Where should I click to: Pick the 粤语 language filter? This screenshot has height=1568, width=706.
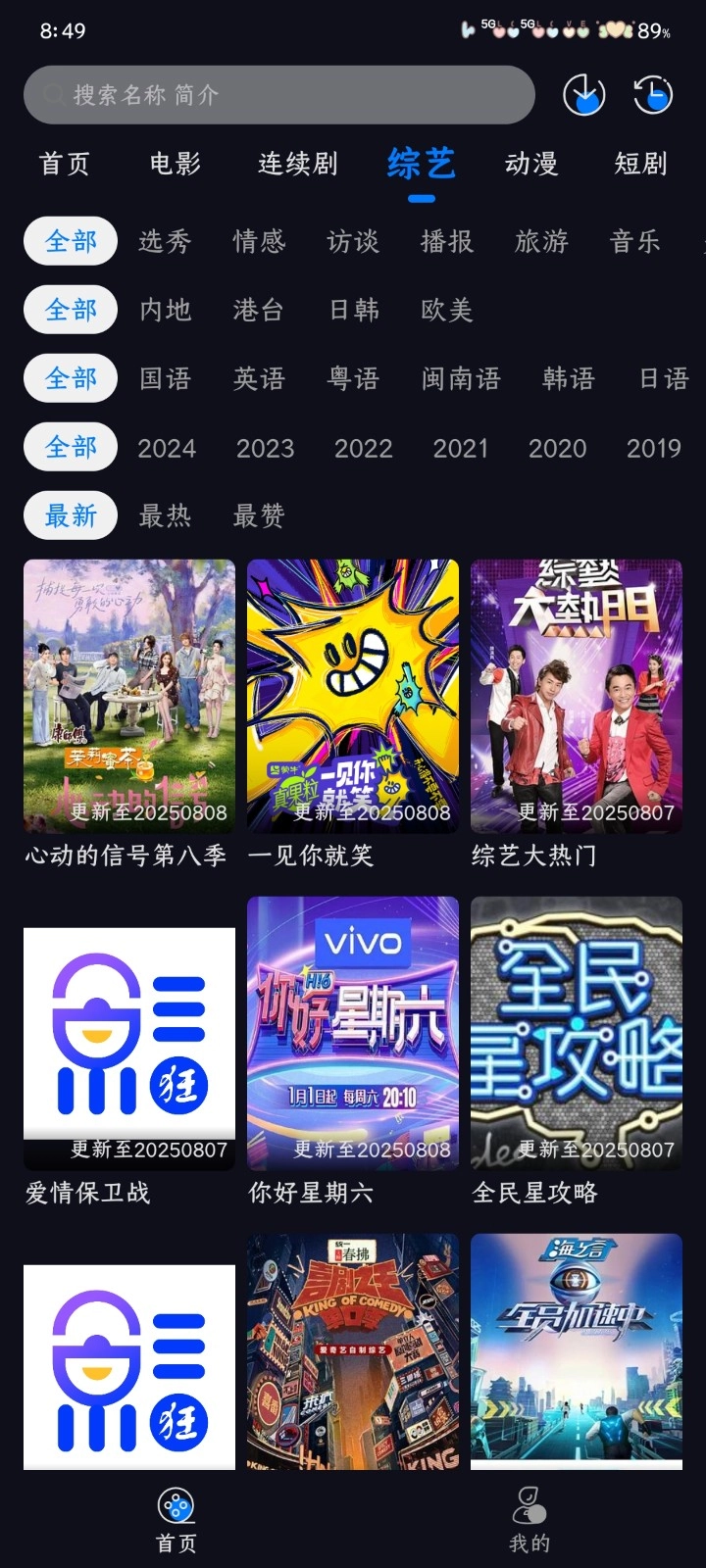pyautogui.click(x=353, y=378)
